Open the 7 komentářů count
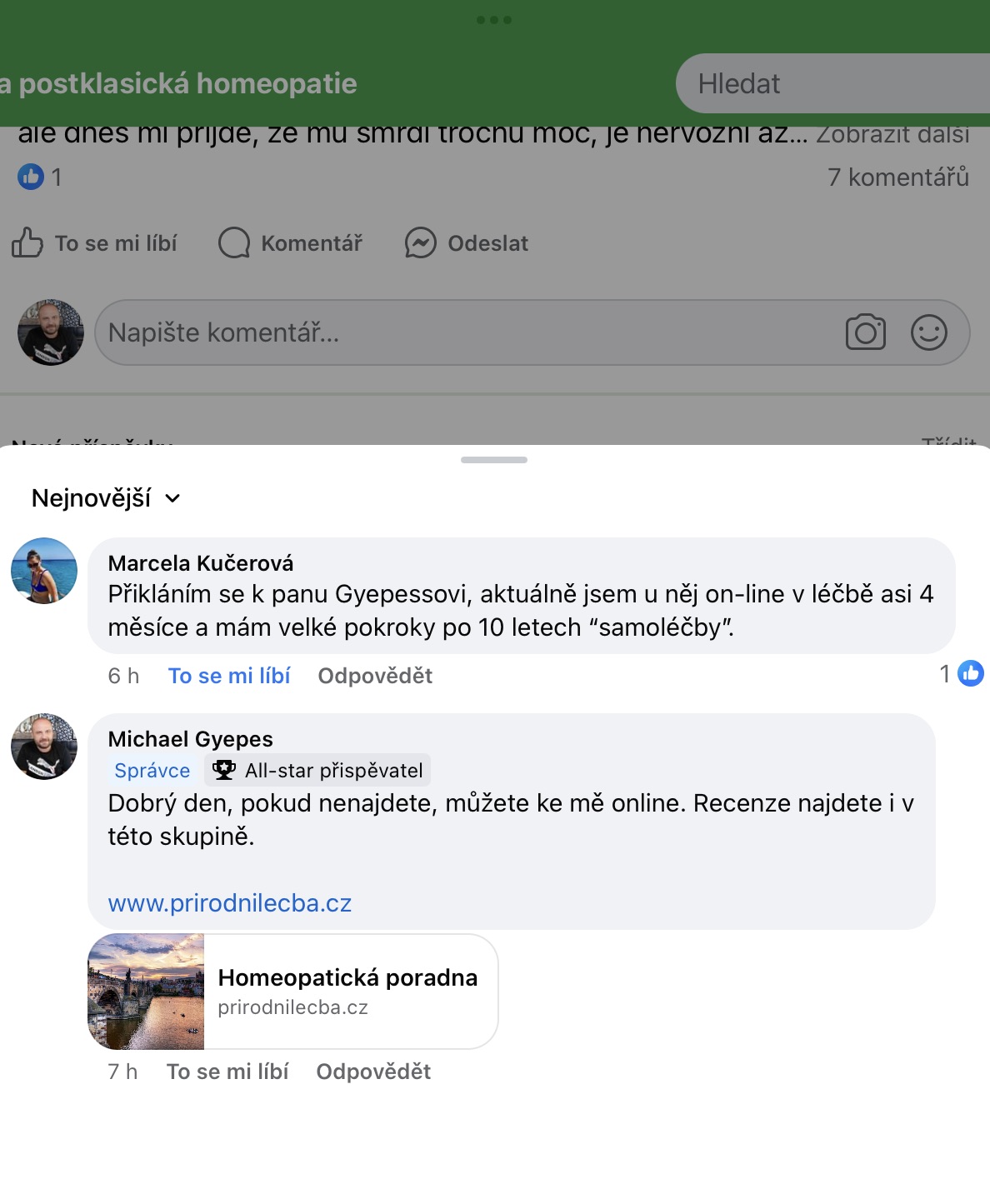The width and height of the screenshot is (990, 1204). 897,177
